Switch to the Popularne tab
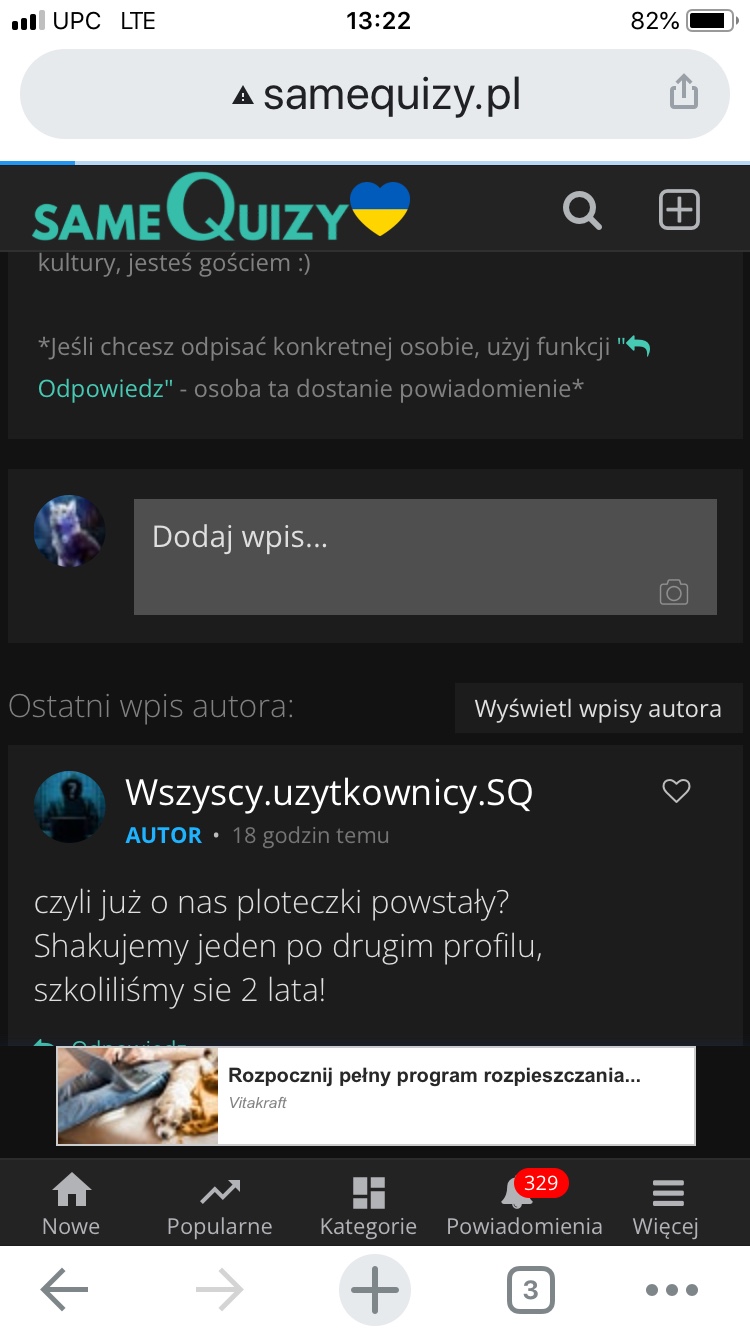The width and height of the screenshot is (750, 1334). click(219, 1205)
